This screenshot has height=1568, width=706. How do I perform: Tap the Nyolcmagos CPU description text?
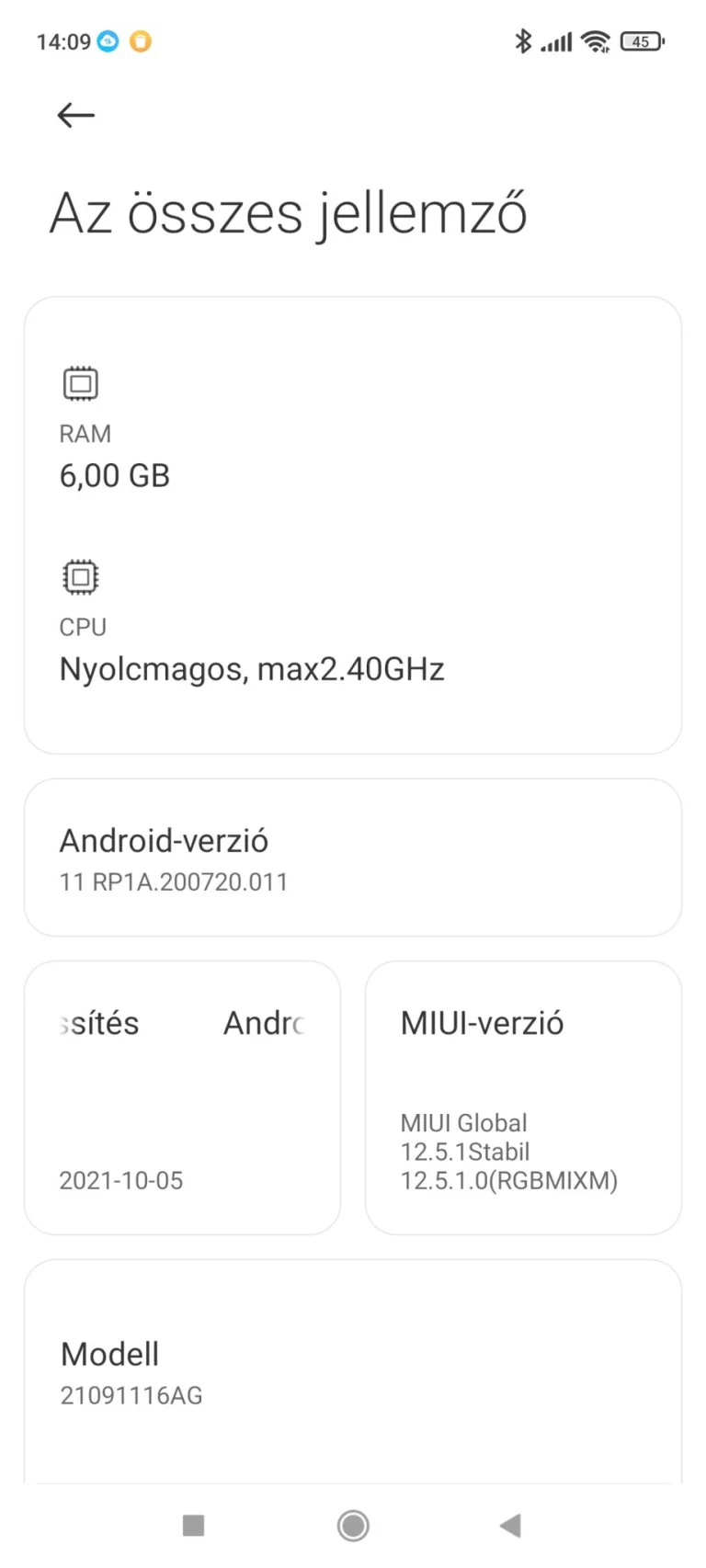(x=251, y=668)
